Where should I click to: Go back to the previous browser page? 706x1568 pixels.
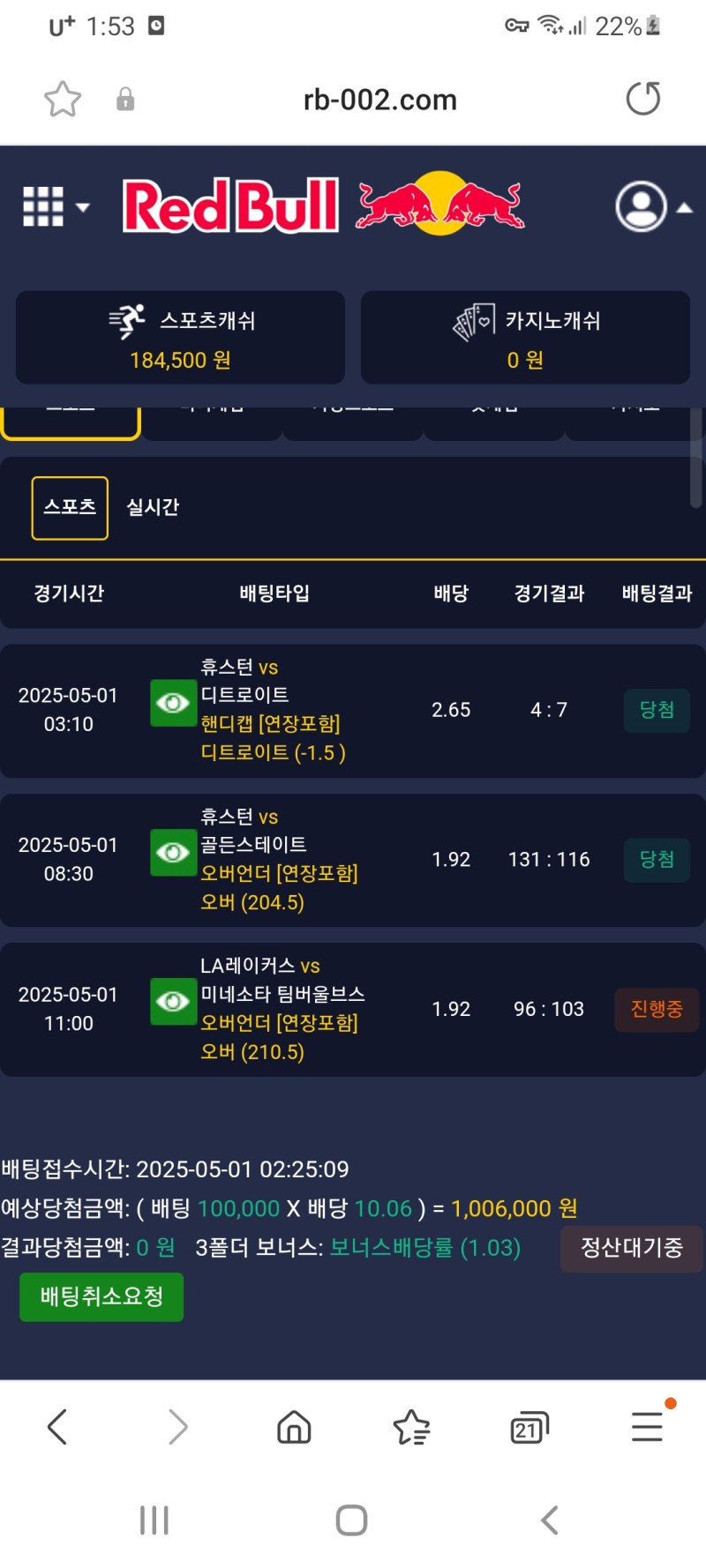point(57,1426)
